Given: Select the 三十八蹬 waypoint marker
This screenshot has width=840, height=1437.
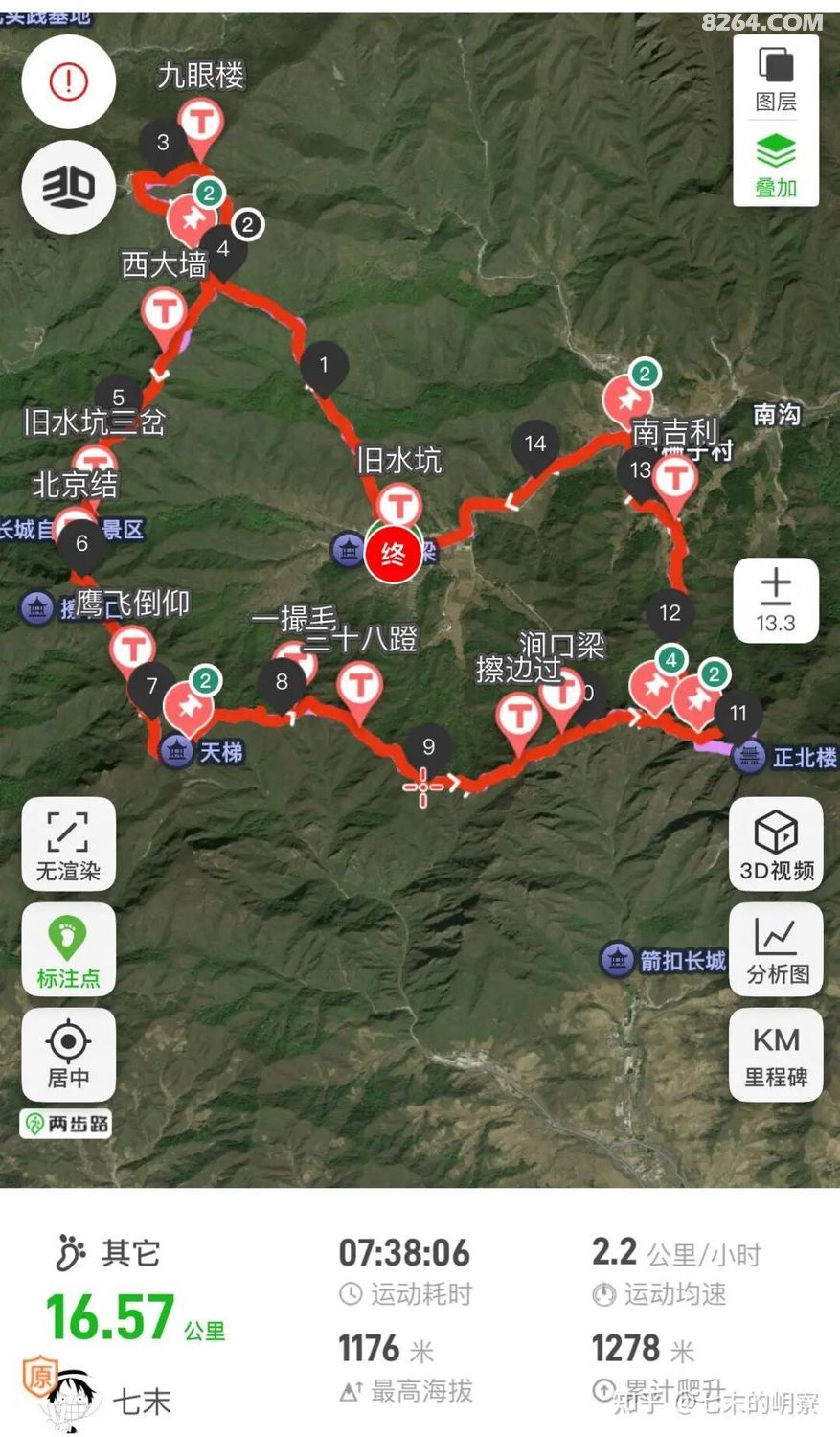Looking at the screenshot, I should [x=359, y=686].
